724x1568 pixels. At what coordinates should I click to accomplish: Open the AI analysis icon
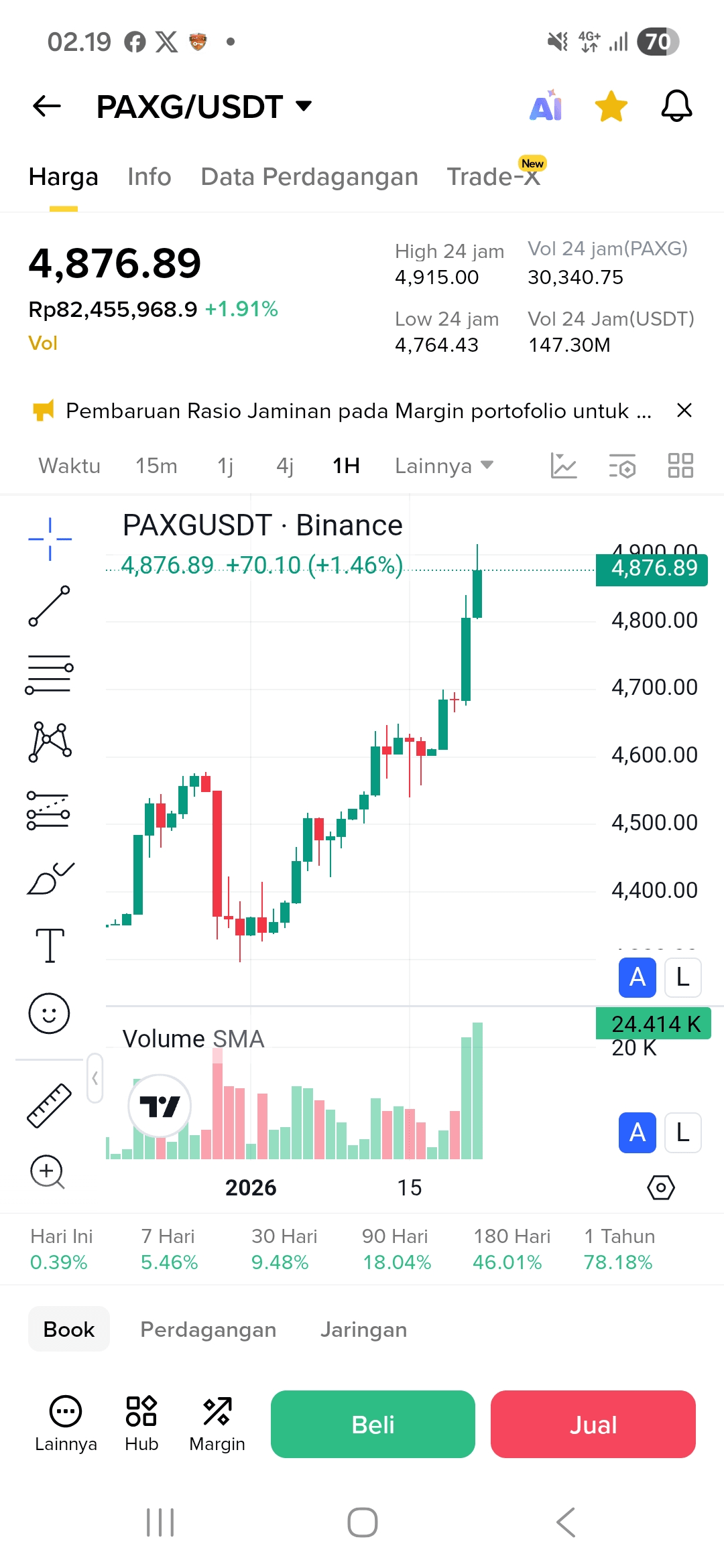pyautogui.click(x=546, y=106)
